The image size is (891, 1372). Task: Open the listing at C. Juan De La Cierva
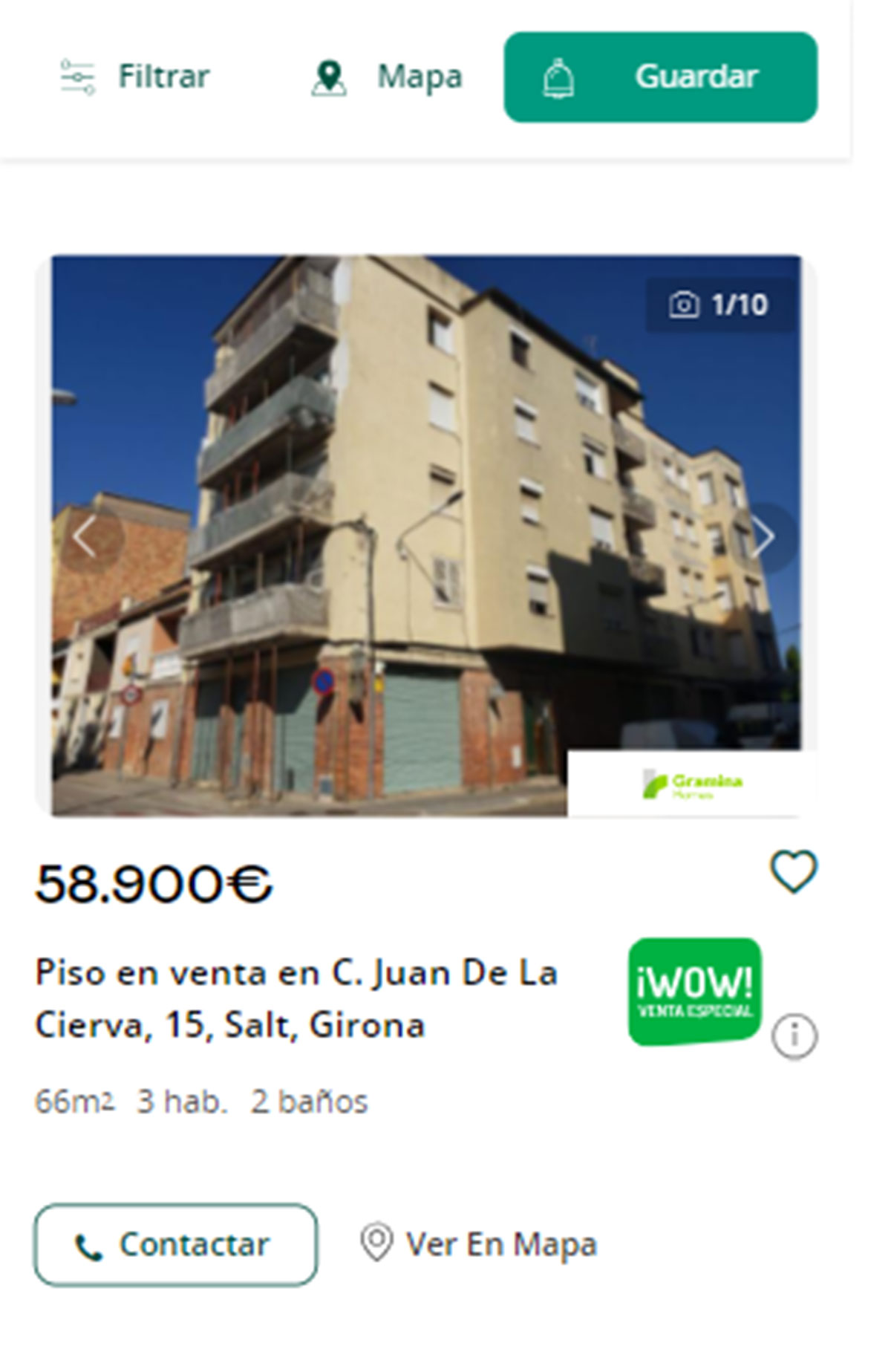296,998
